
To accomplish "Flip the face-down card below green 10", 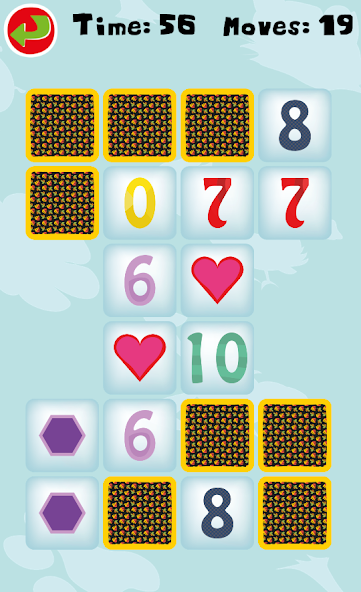I will click(217, 435).
